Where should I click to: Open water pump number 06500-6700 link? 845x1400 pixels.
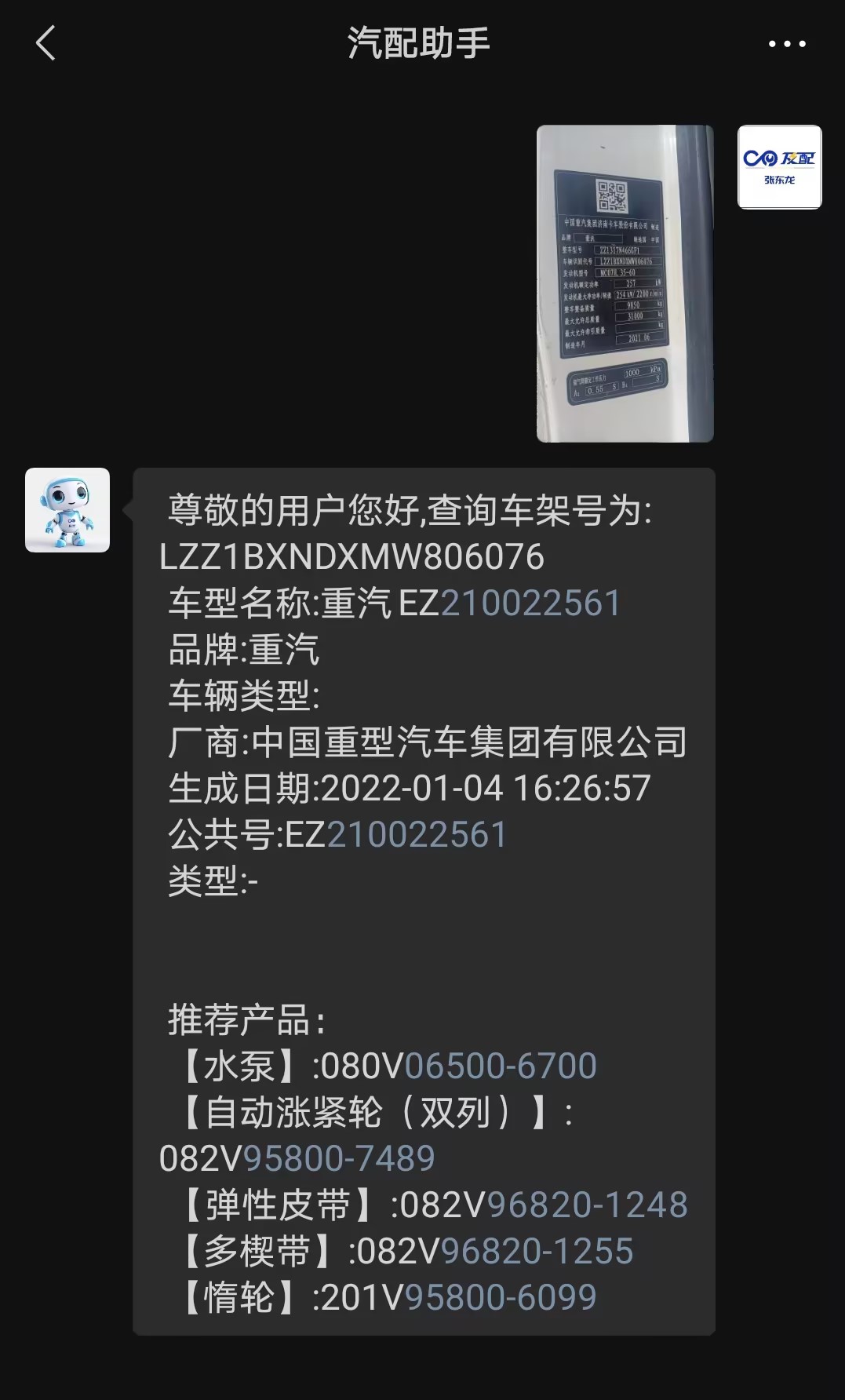(x=501, y=1066)
